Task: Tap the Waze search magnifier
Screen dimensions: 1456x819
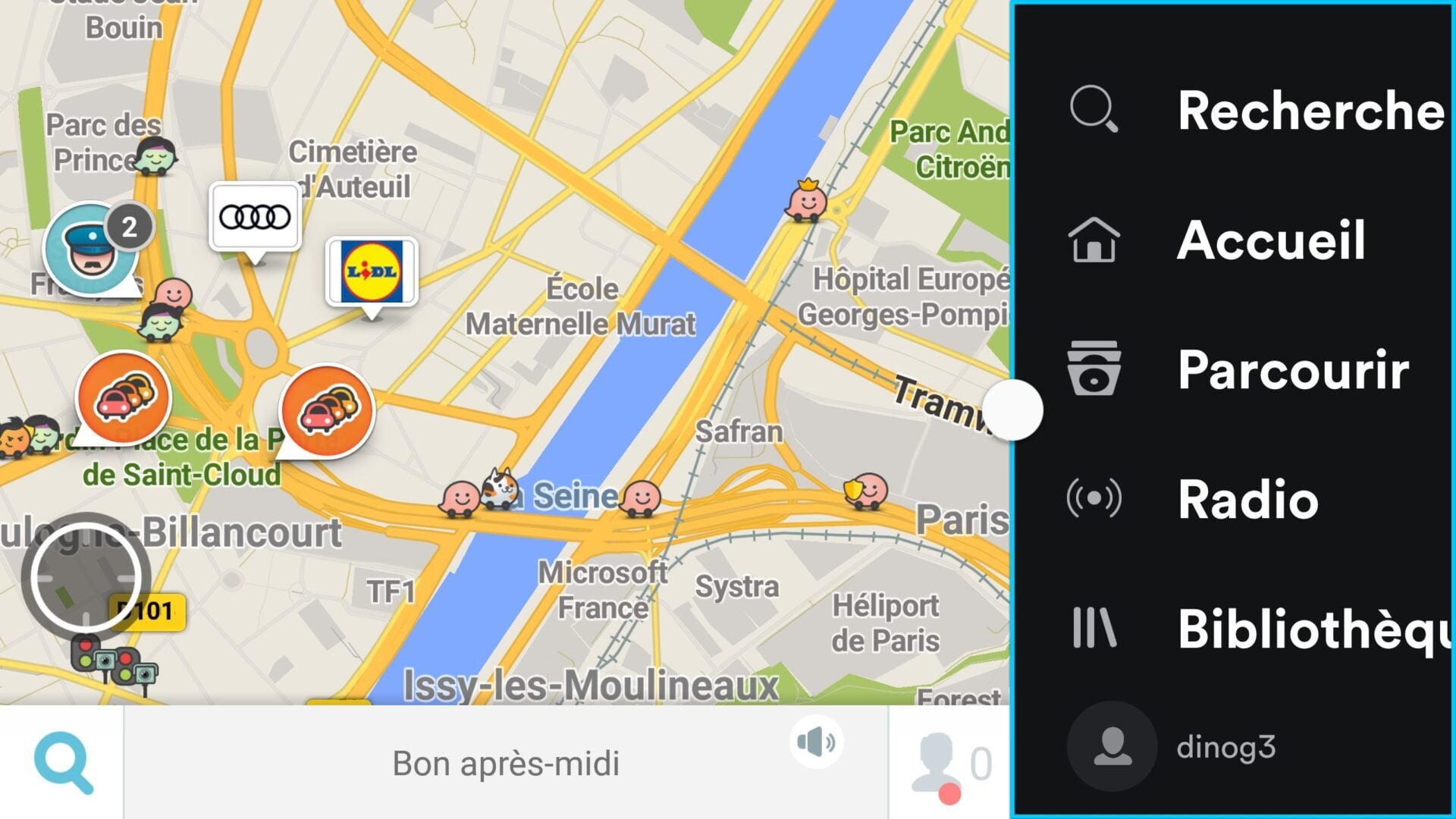Action: click(x=63, y=762)
